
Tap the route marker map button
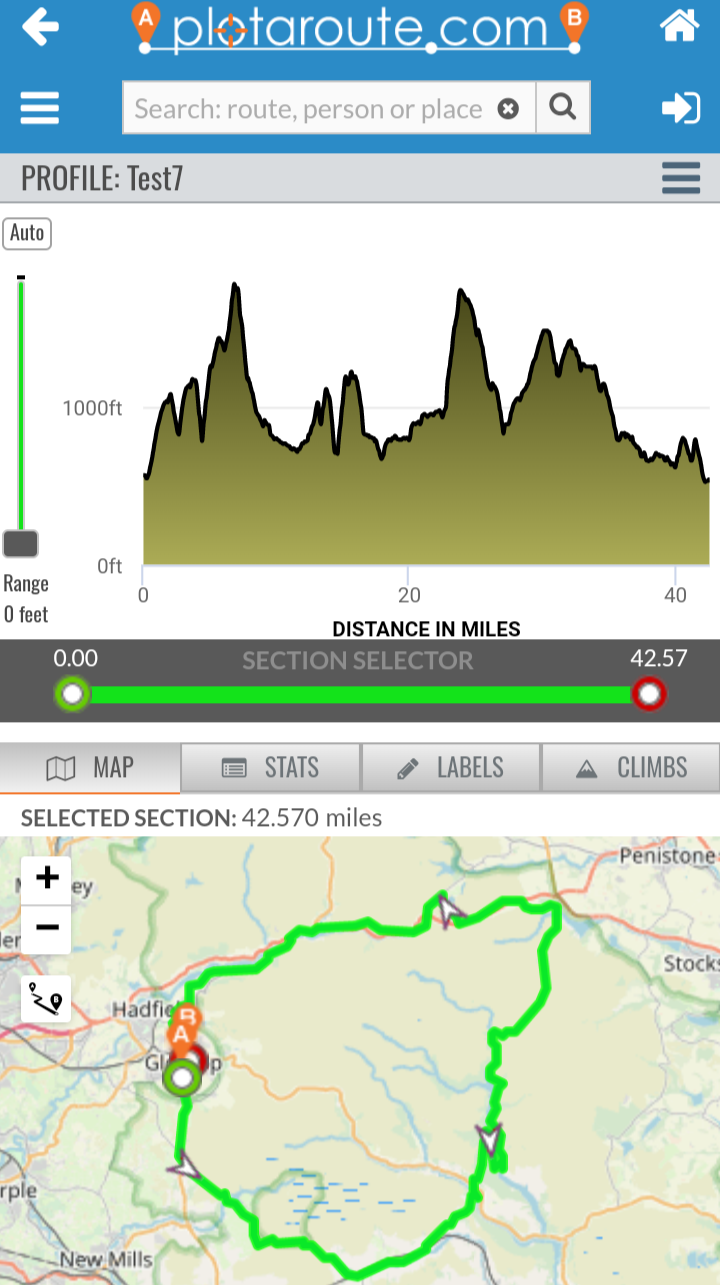(46, 999)
